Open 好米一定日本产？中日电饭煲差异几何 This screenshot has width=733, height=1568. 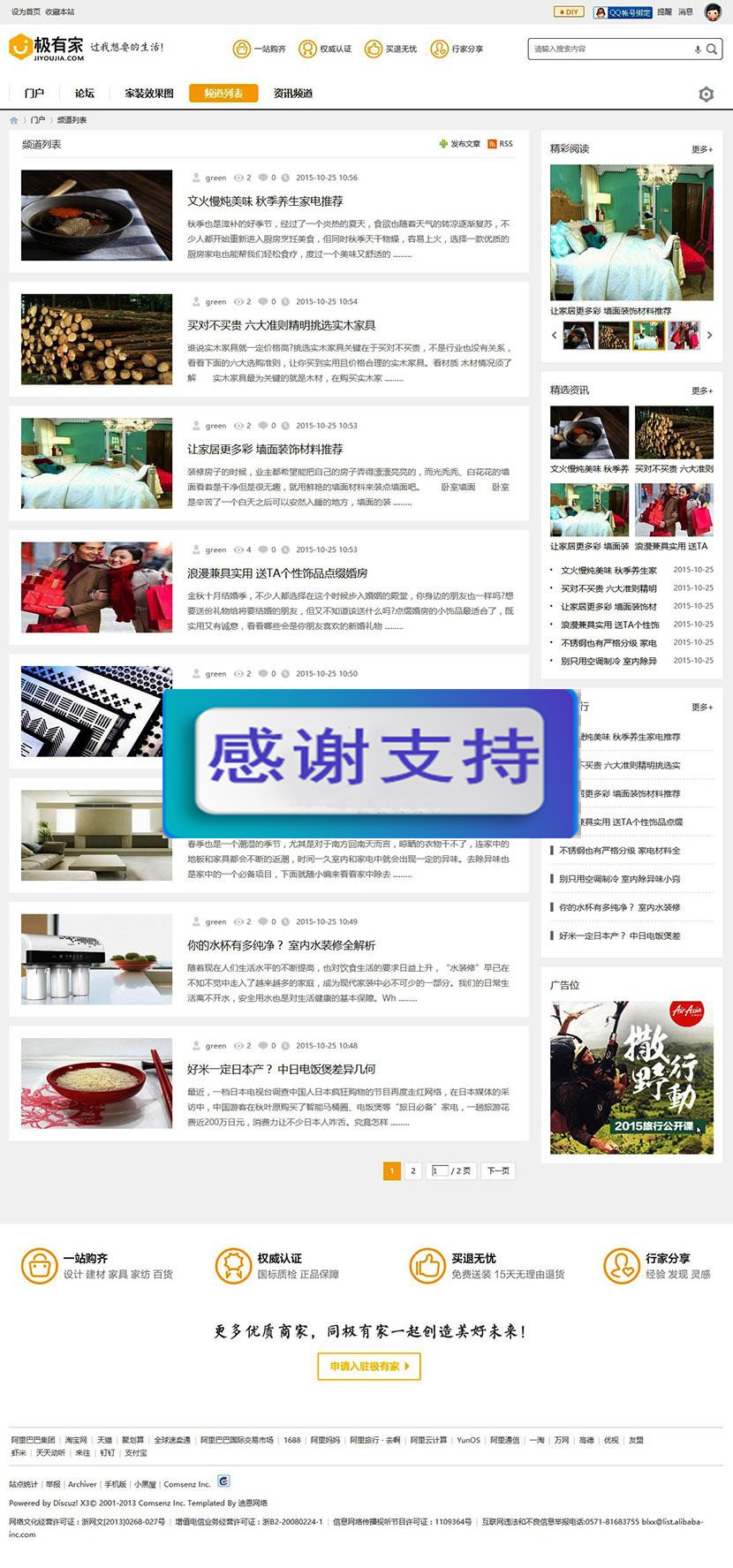pyautogui.click(x=281, y=1069)
